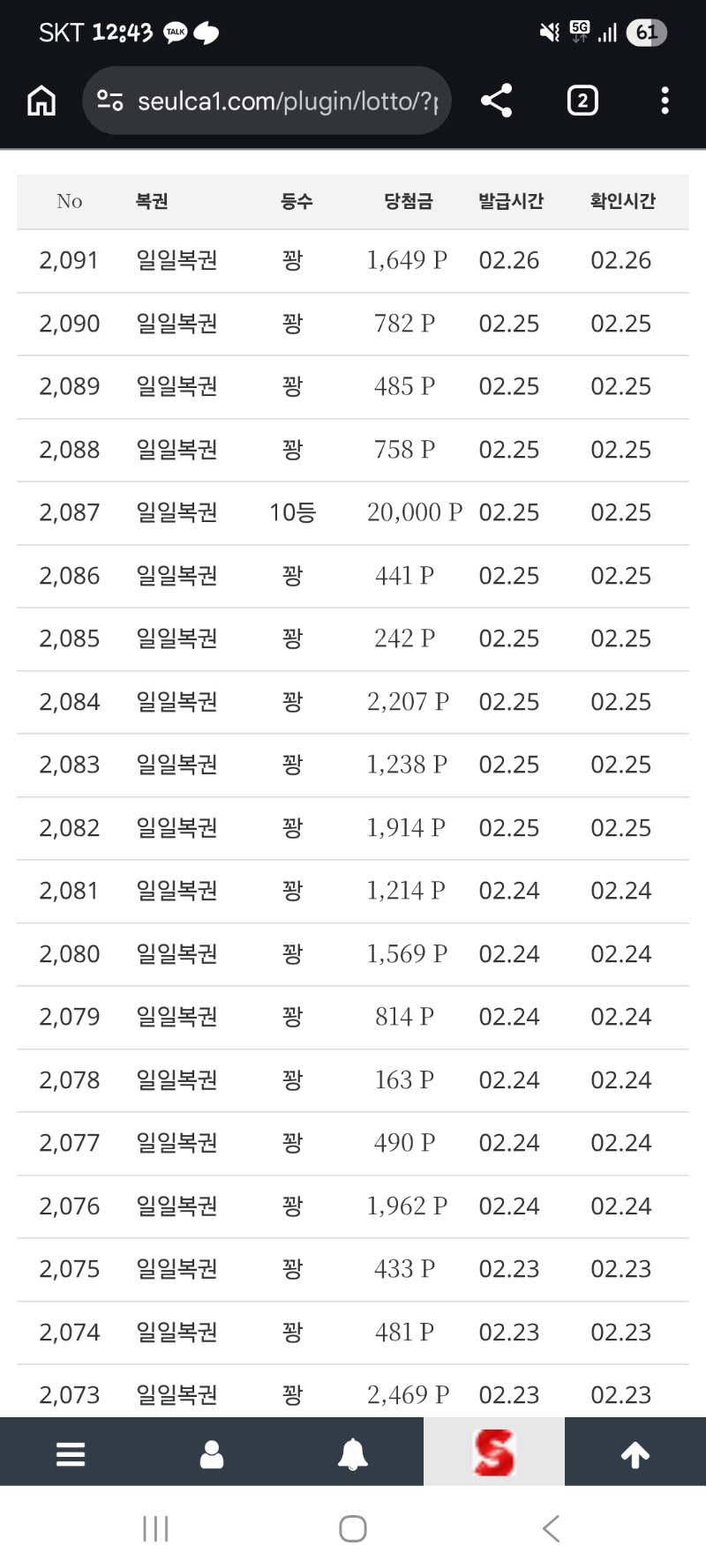Viewport: 706px width, 1568px height.
Task: Open recent apps from navigation bar
Action: click(155, 1528)
